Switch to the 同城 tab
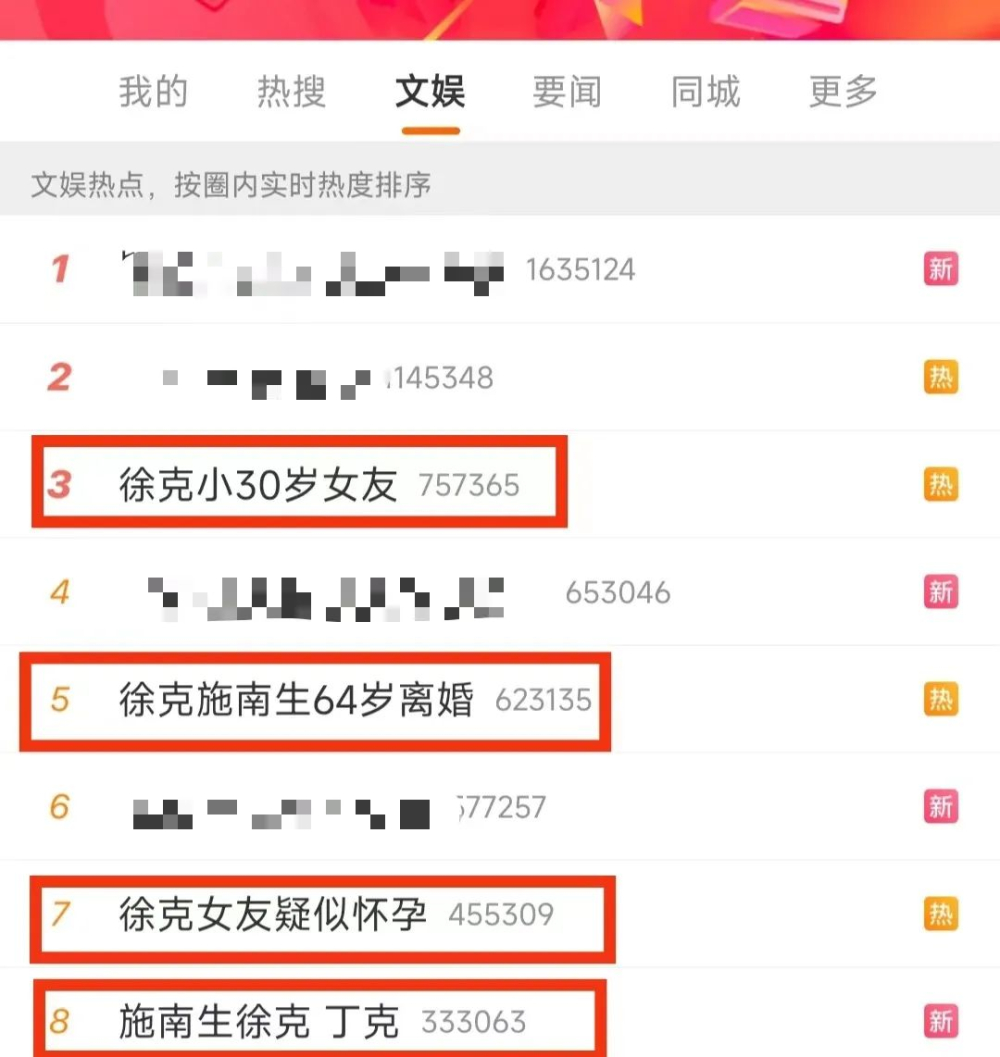Viewport: 1000px width, 1057px height. pos(705,92)
